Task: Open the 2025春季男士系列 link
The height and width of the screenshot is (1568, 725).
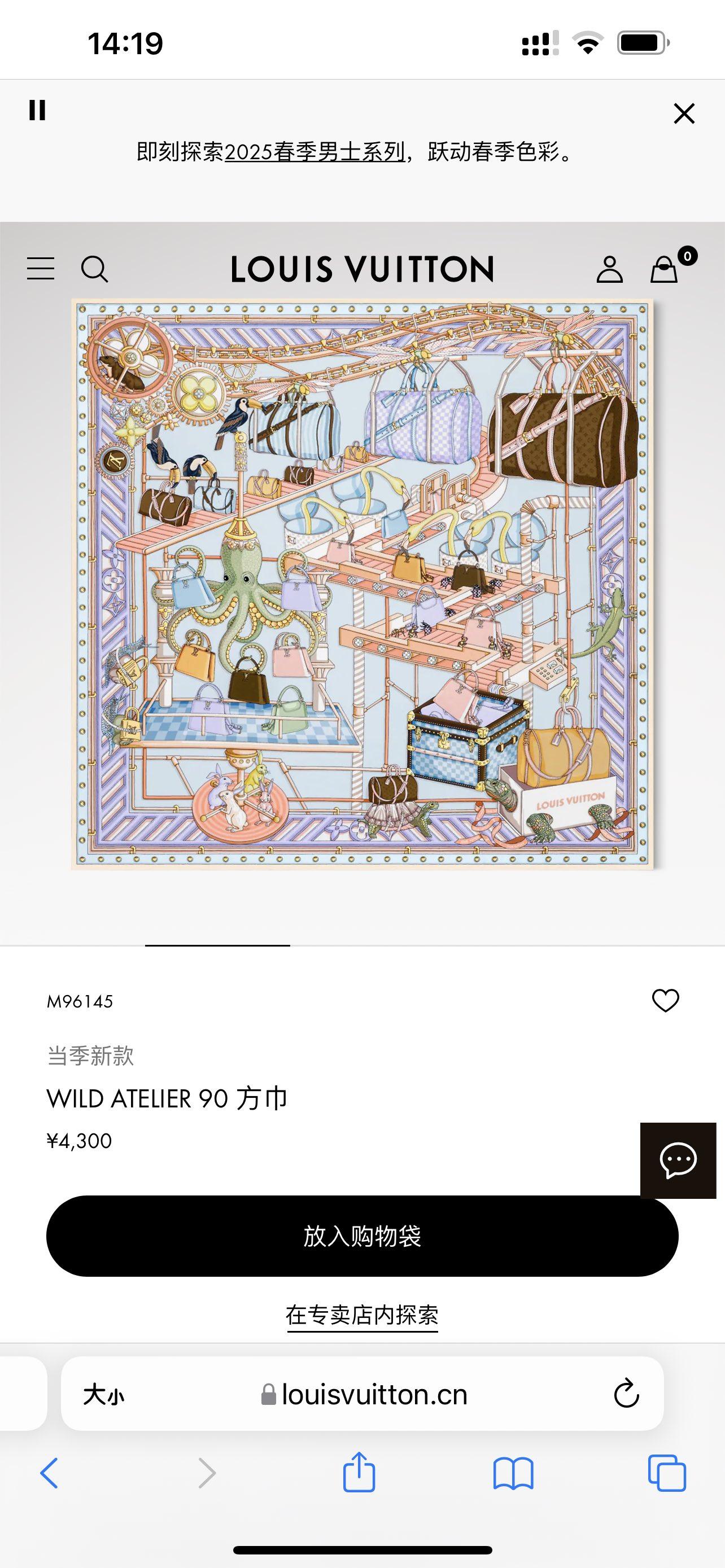Action: point(315,152)
